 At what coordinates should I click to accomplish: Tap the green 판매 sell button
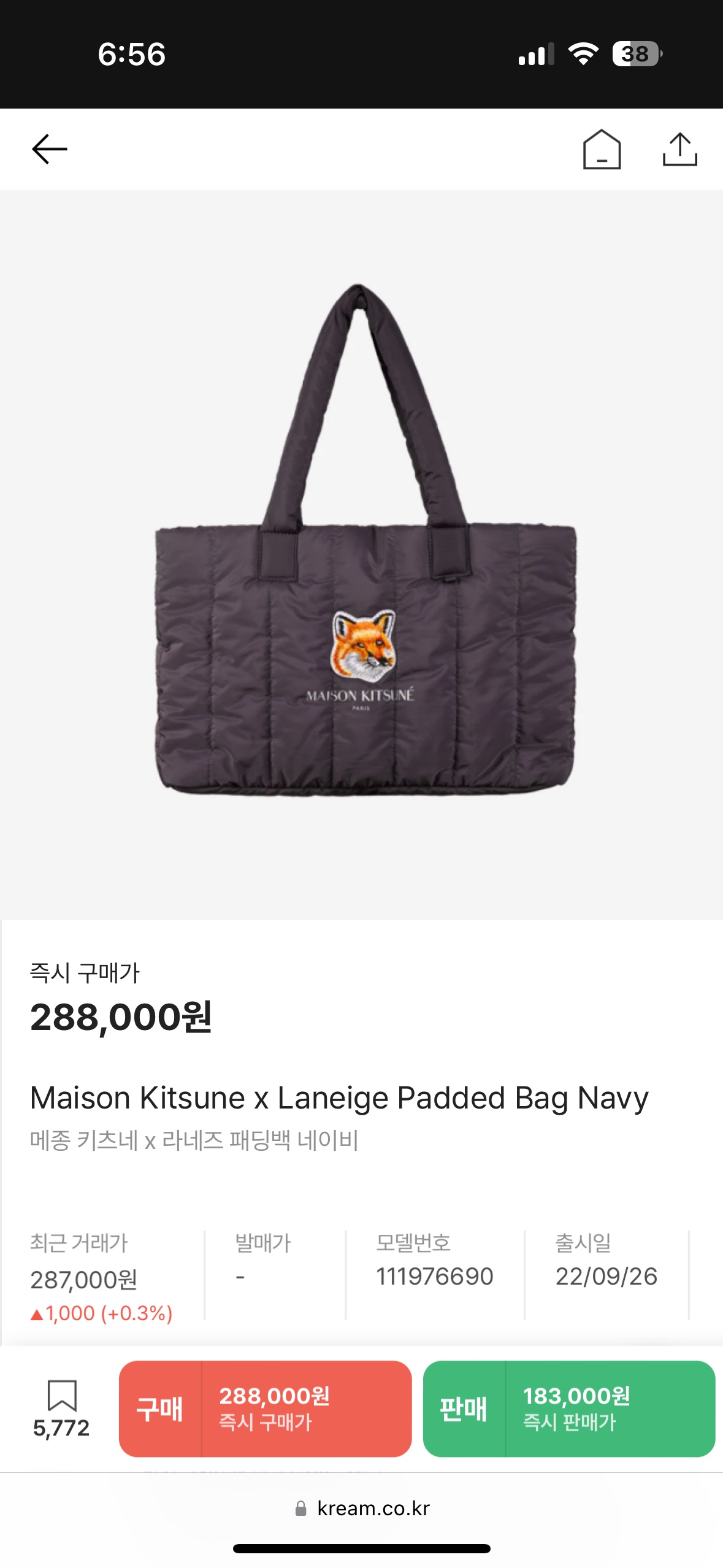(568, 1409)
